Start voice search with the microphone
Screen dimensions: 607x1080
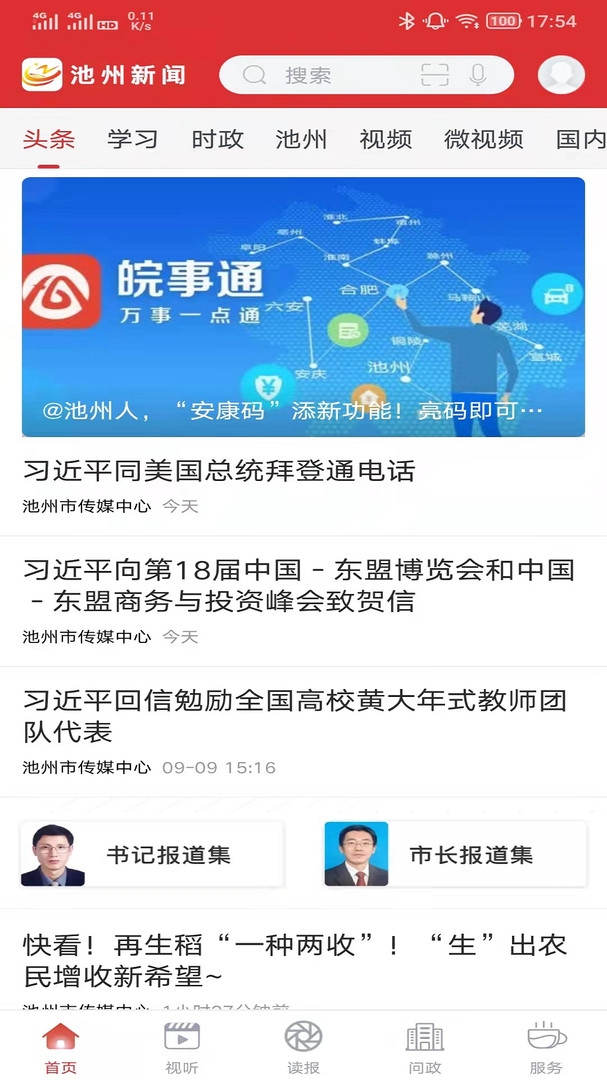point(478,75)
